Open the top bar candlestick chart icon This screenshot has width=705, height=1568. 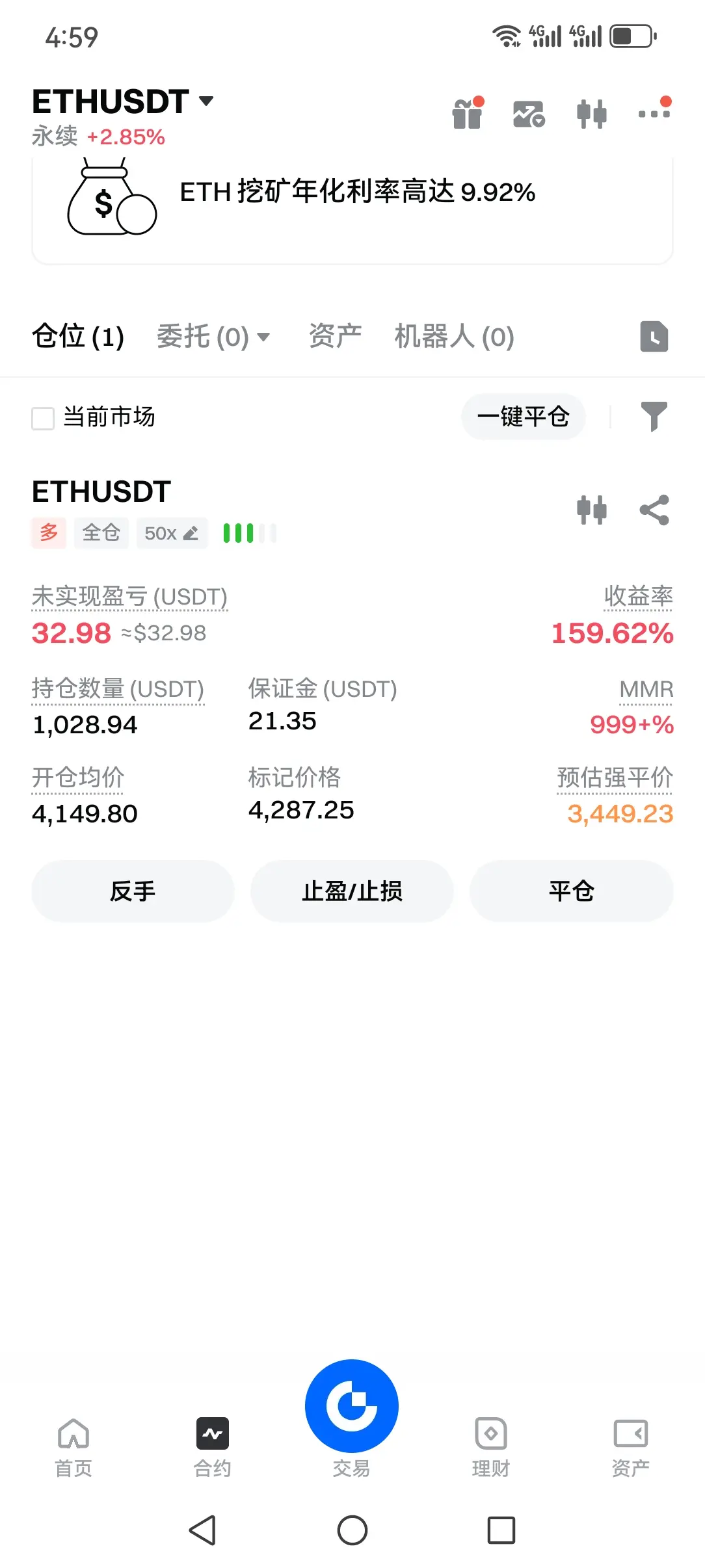click(x=591, y=114)
